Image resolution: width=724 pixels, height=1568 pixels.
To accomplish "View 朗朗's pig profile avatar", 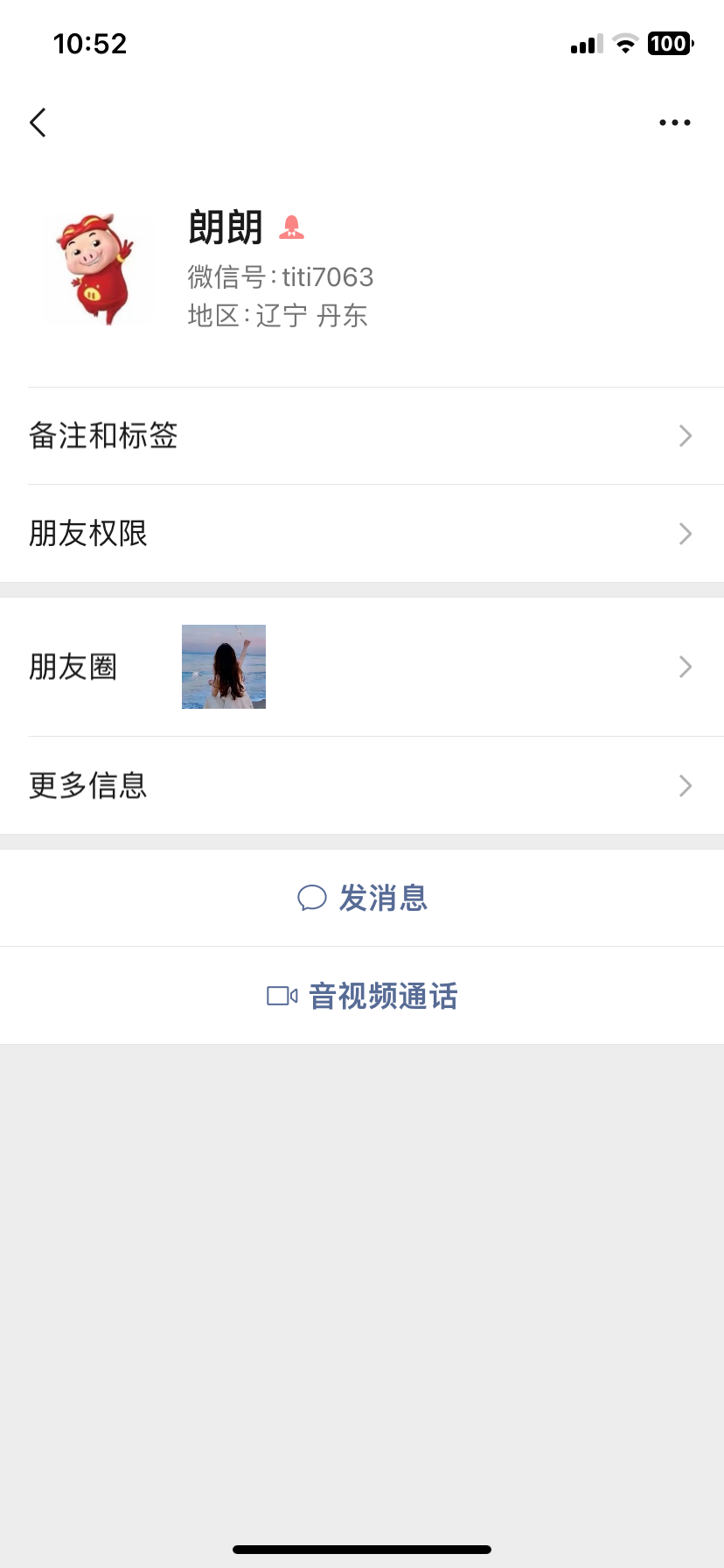I will point(95,269).
